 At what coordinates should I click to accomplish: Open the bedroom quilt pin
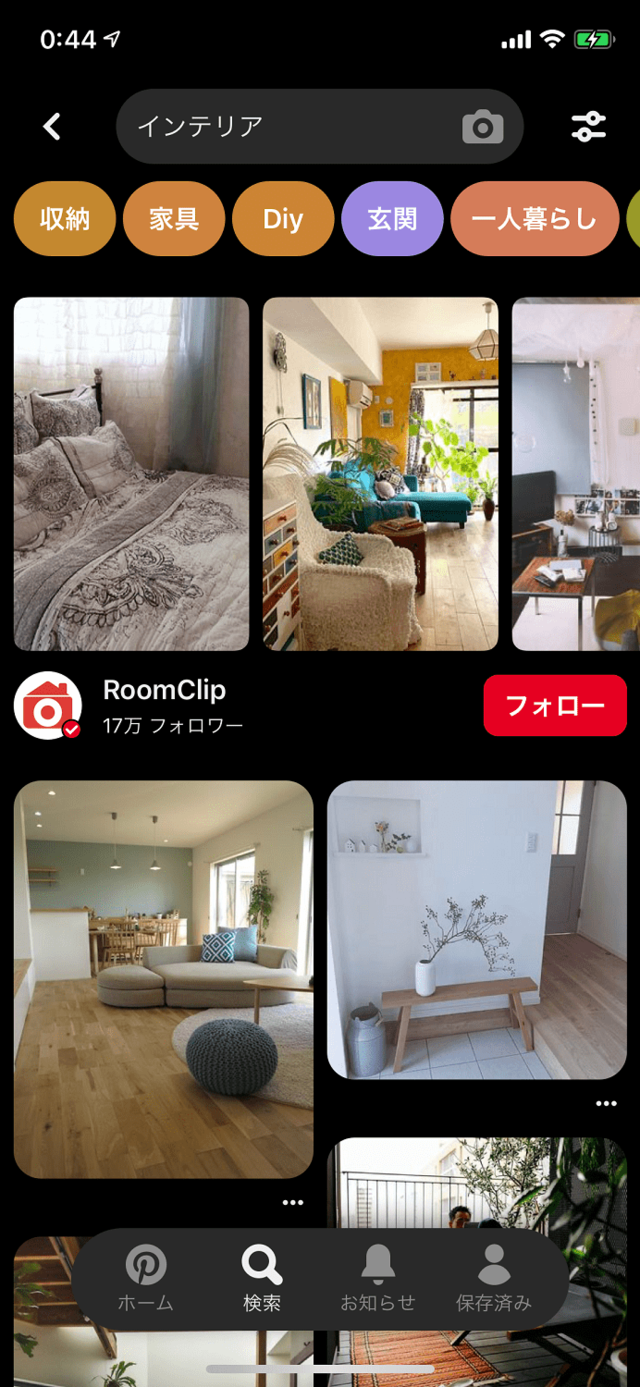point(131,474)
